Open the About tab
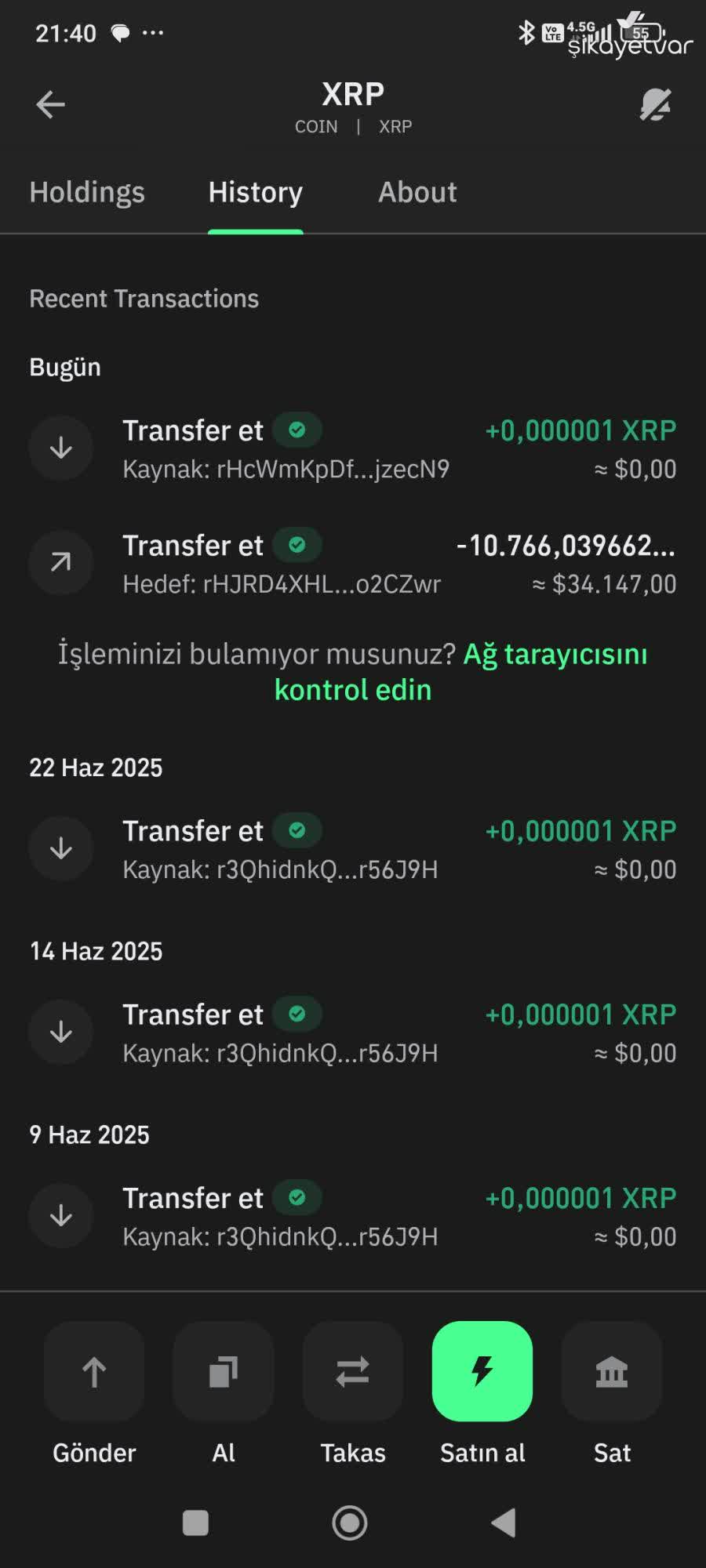Screen dimensions: 706x1568 click(x=417, y=192)
